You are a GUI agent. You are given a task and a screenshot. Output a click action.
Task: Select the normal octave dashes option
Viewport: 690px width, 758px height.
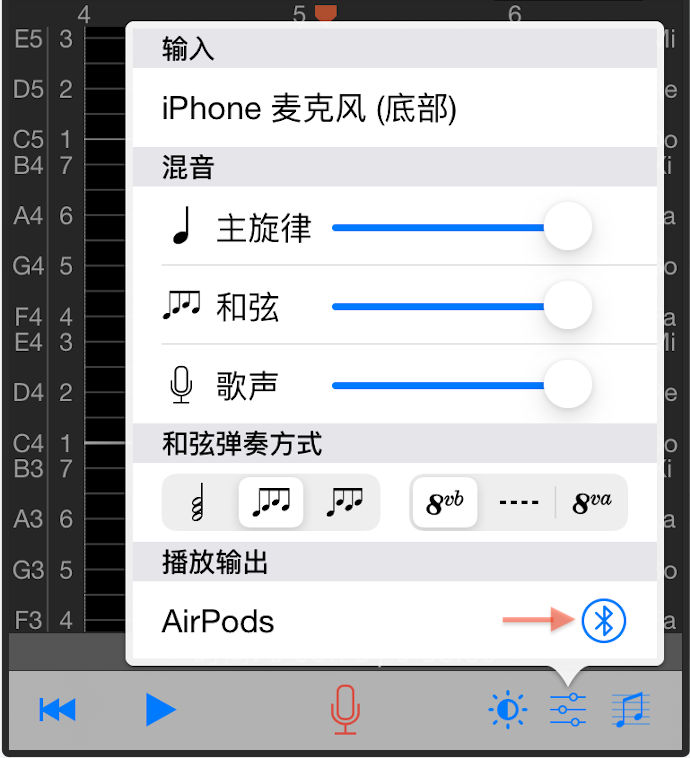click(x=518, y=503)
